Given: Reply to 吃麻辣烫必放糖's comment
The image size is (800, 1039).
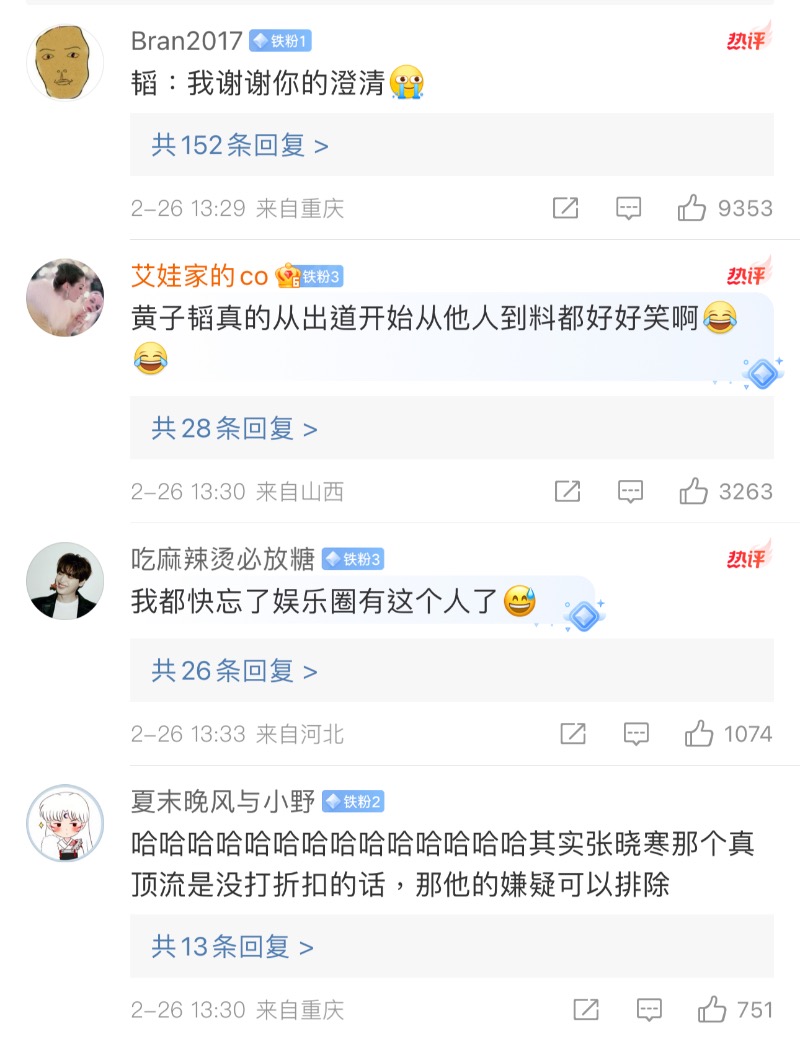Looking at the screenshot, I should (636, 734).
